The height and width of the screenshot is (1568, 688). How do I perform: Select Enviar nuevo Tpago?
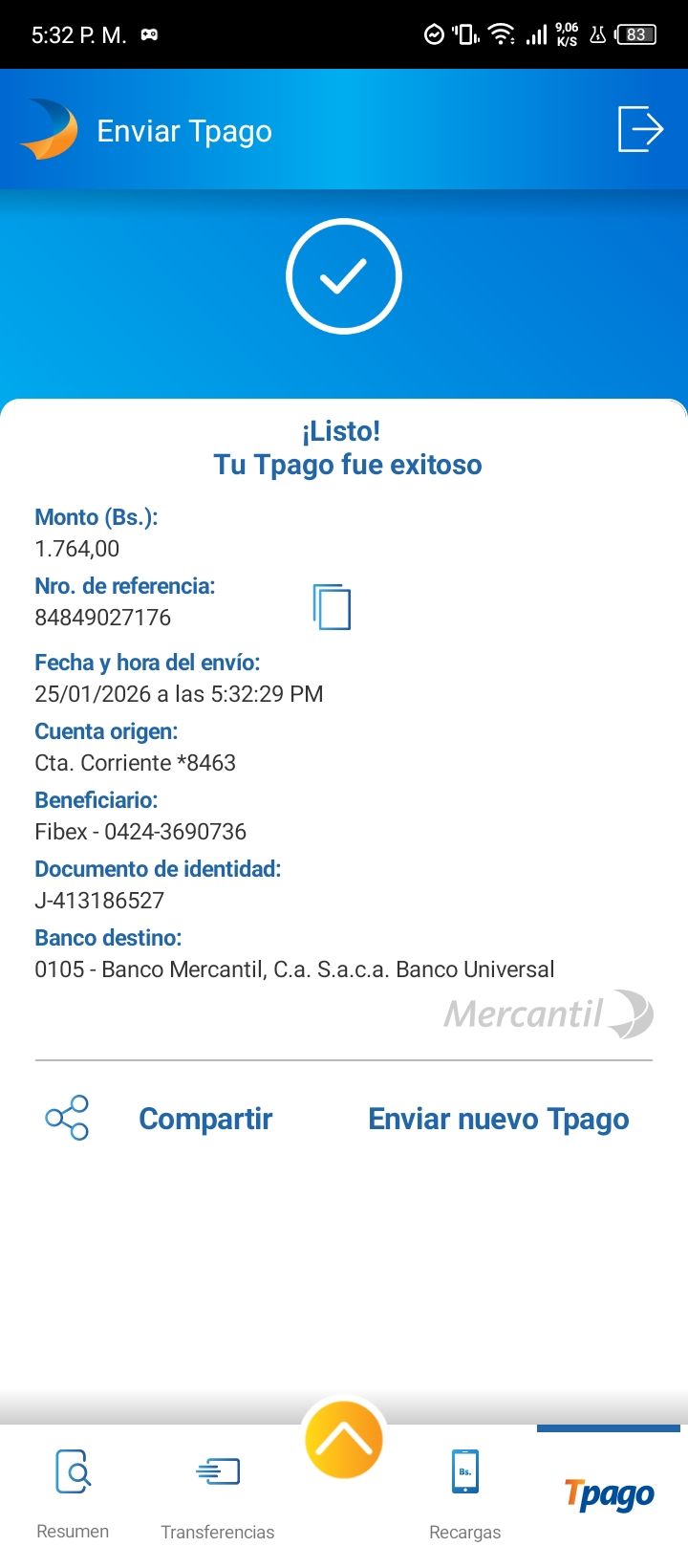tap(498, 1119)
